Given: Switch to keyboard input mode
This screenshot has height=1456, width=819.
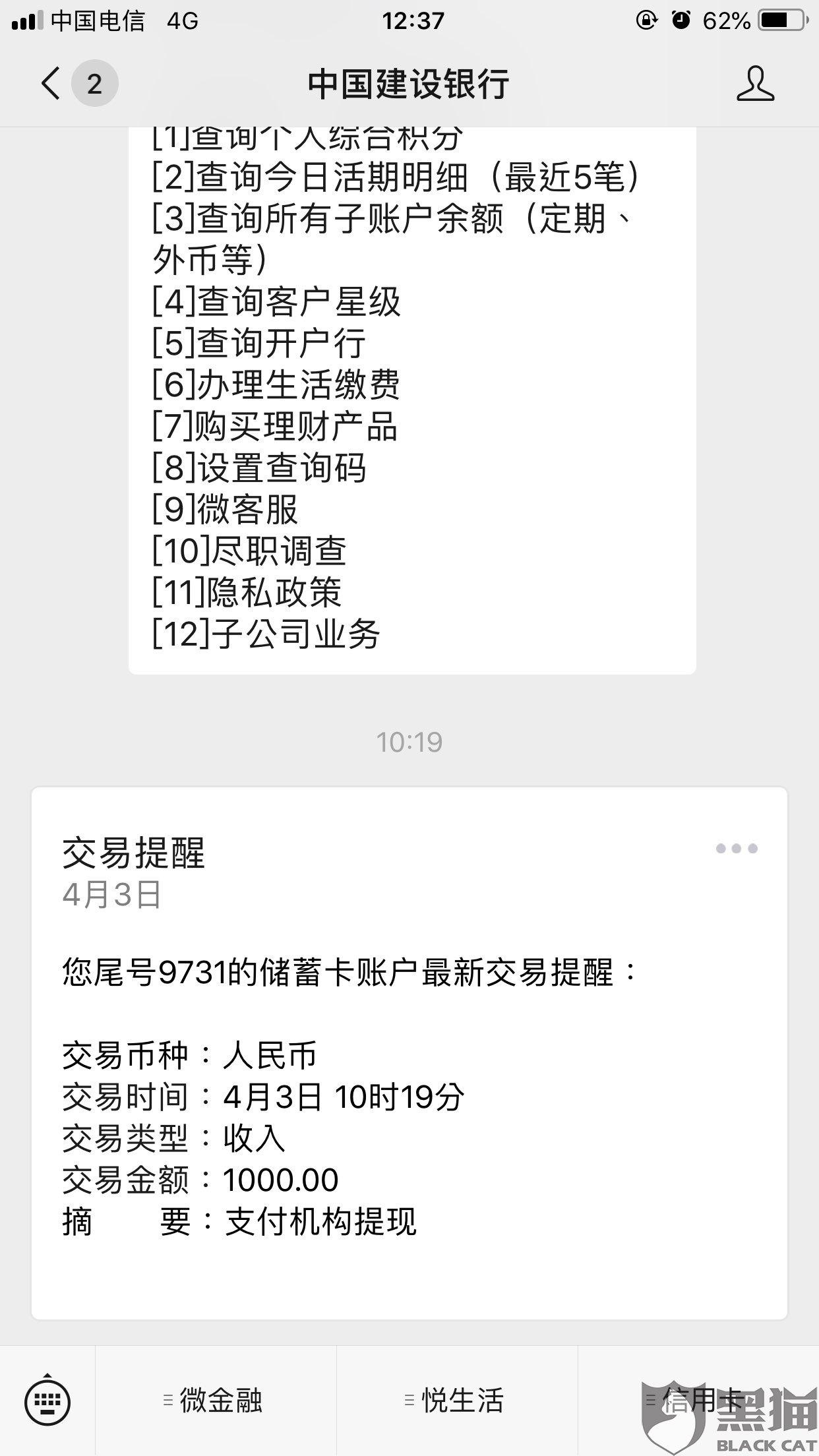Looking at the screenshot, I should pyautogui.click(x=47, y=1401).
